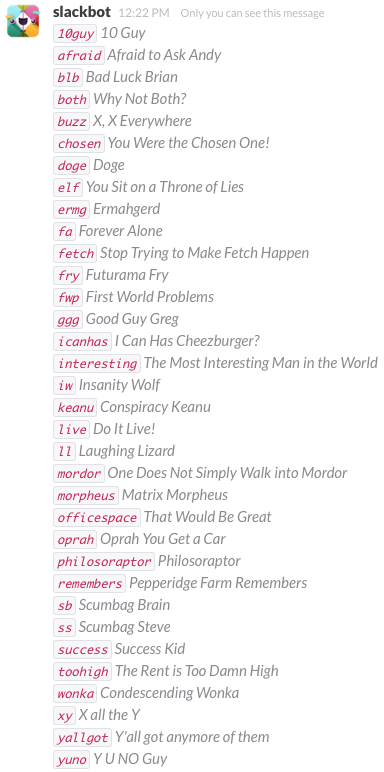Open the 12:22 PM message timestamp
This screenshot has width=384, height=772.
tap(144, 13)
